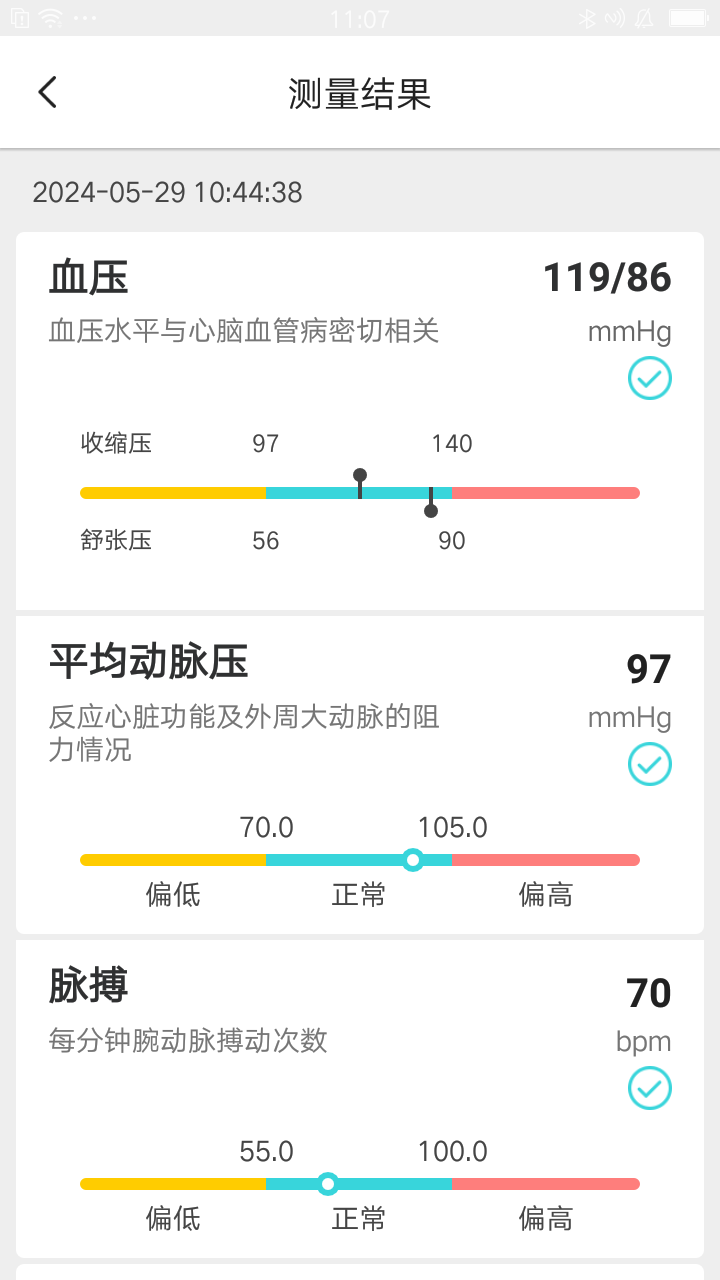Click the 119/86 blood pressure reading

tap(607, 277)
